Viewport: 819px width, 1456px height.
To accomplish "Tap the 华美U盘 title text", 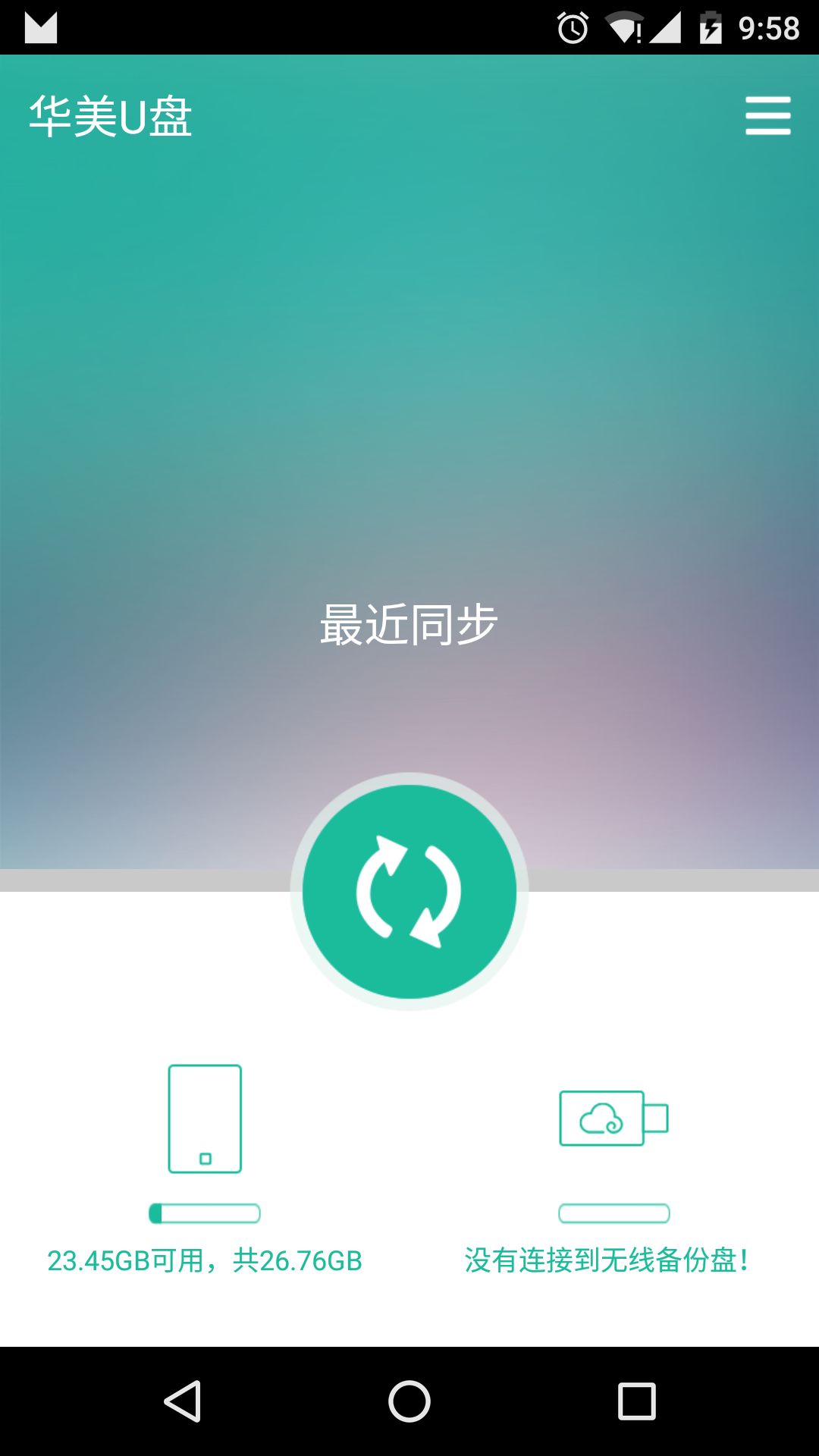I will point(111,118).
